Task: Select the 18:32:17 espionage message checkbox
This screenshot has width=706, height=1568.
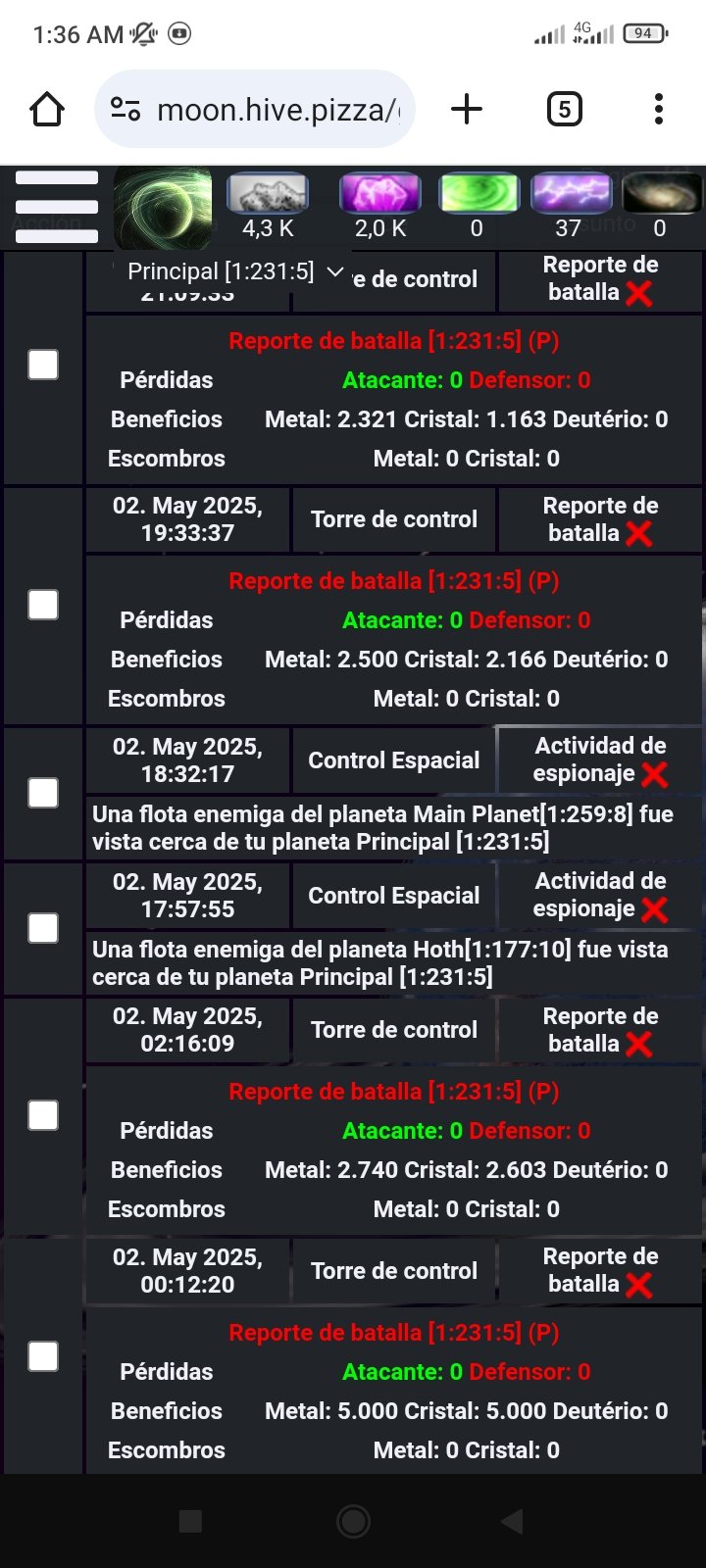Action: (43, 792)
